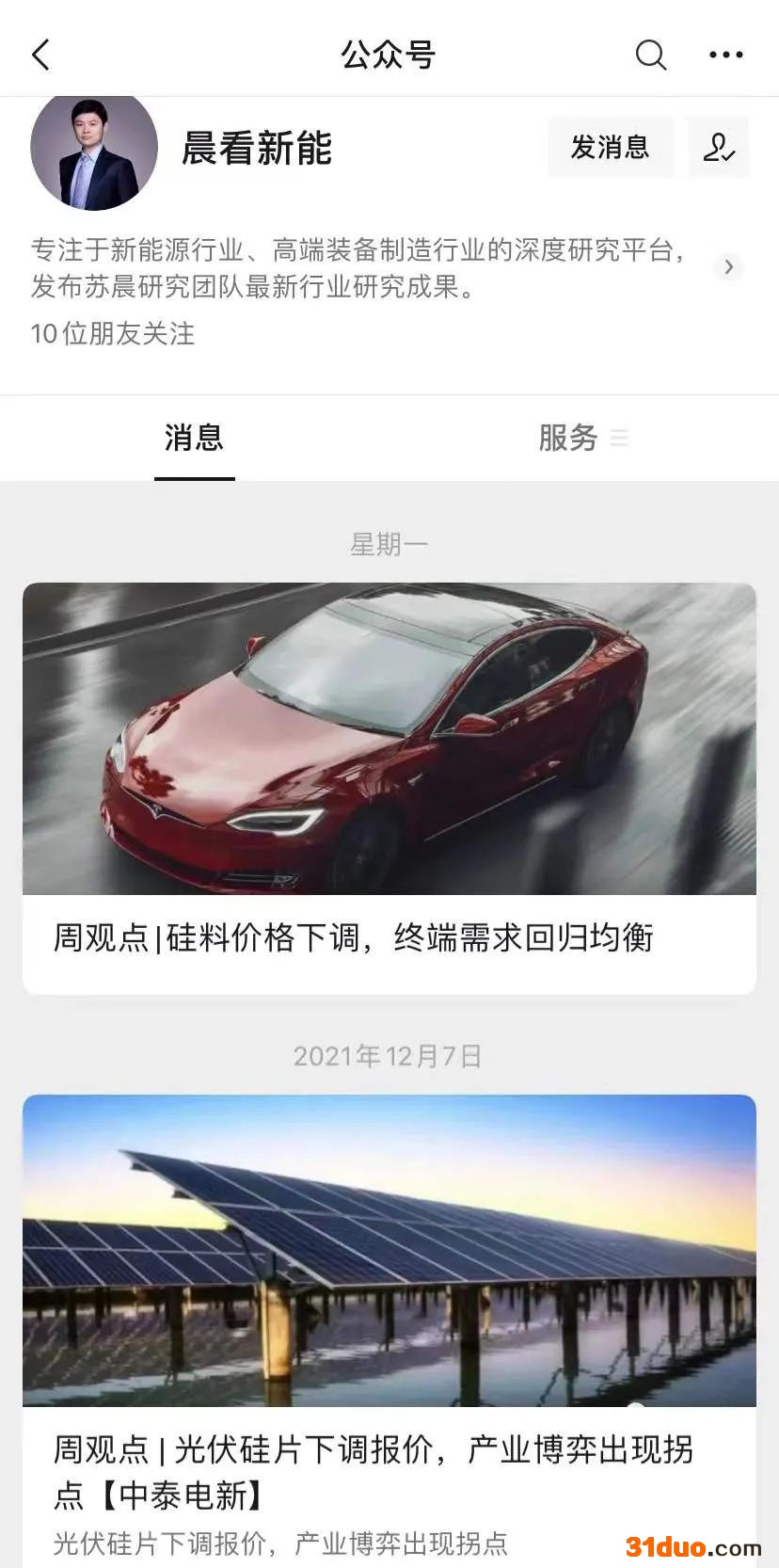Expand the account description chevron
779x1568 pixels.
pyautogui.click(x=728, y=267)
